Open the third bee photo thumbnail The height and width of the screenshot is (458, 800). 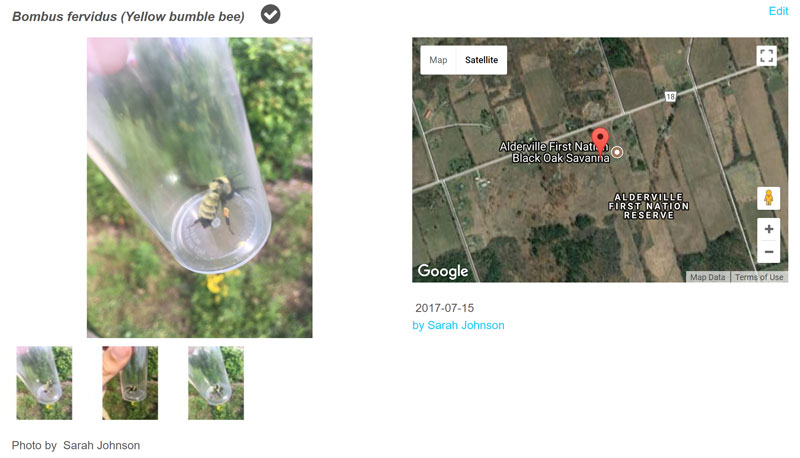coord(216,383)
